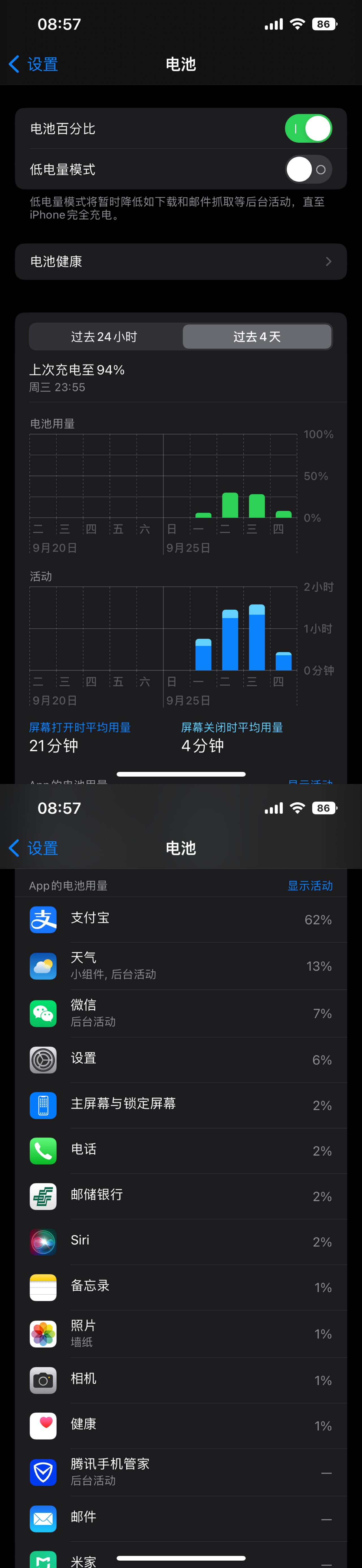The width and height of the screenshot is (362, 1568).
Task: Select the 邮件 row
Action: tap(181, 1519)
